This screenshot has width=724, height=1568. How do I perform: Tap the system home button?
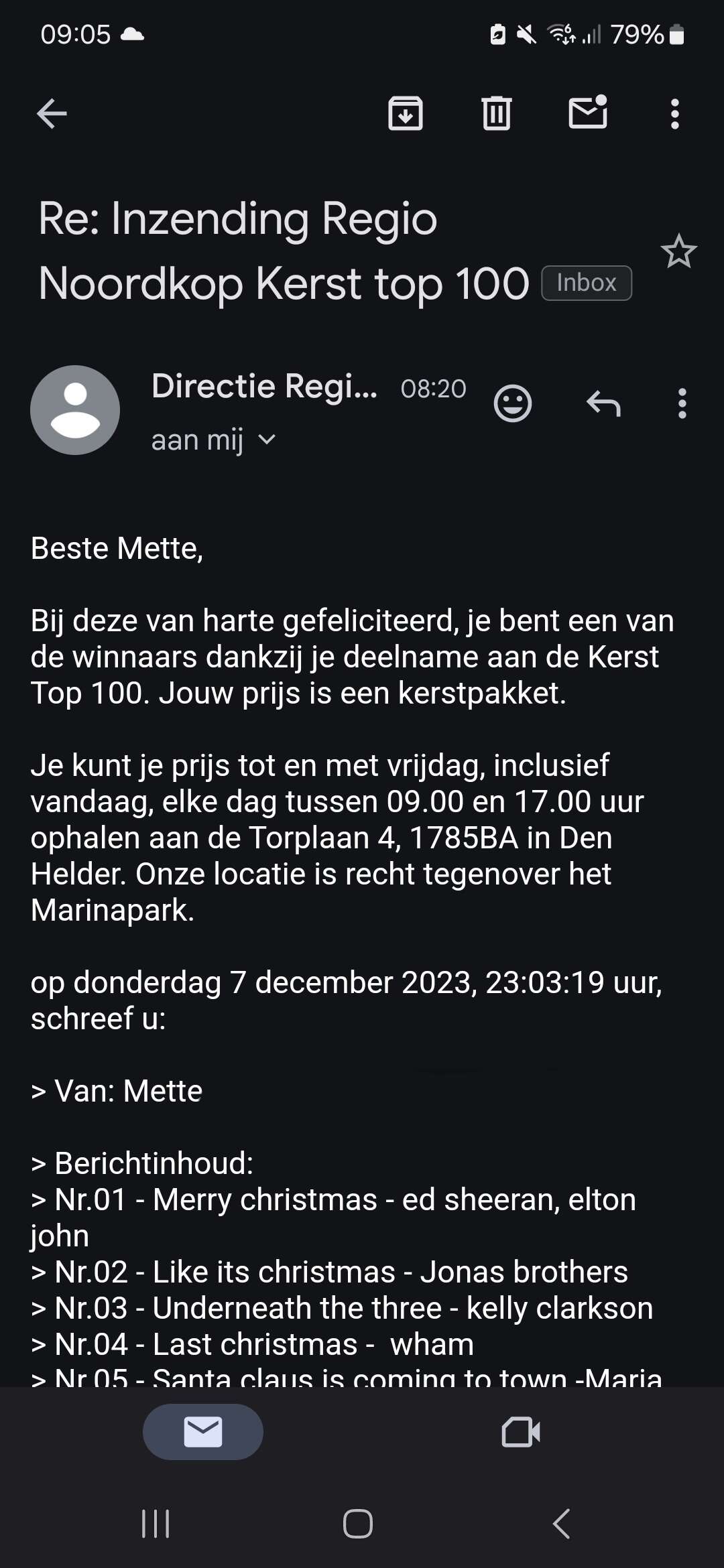pos(358,1524)
